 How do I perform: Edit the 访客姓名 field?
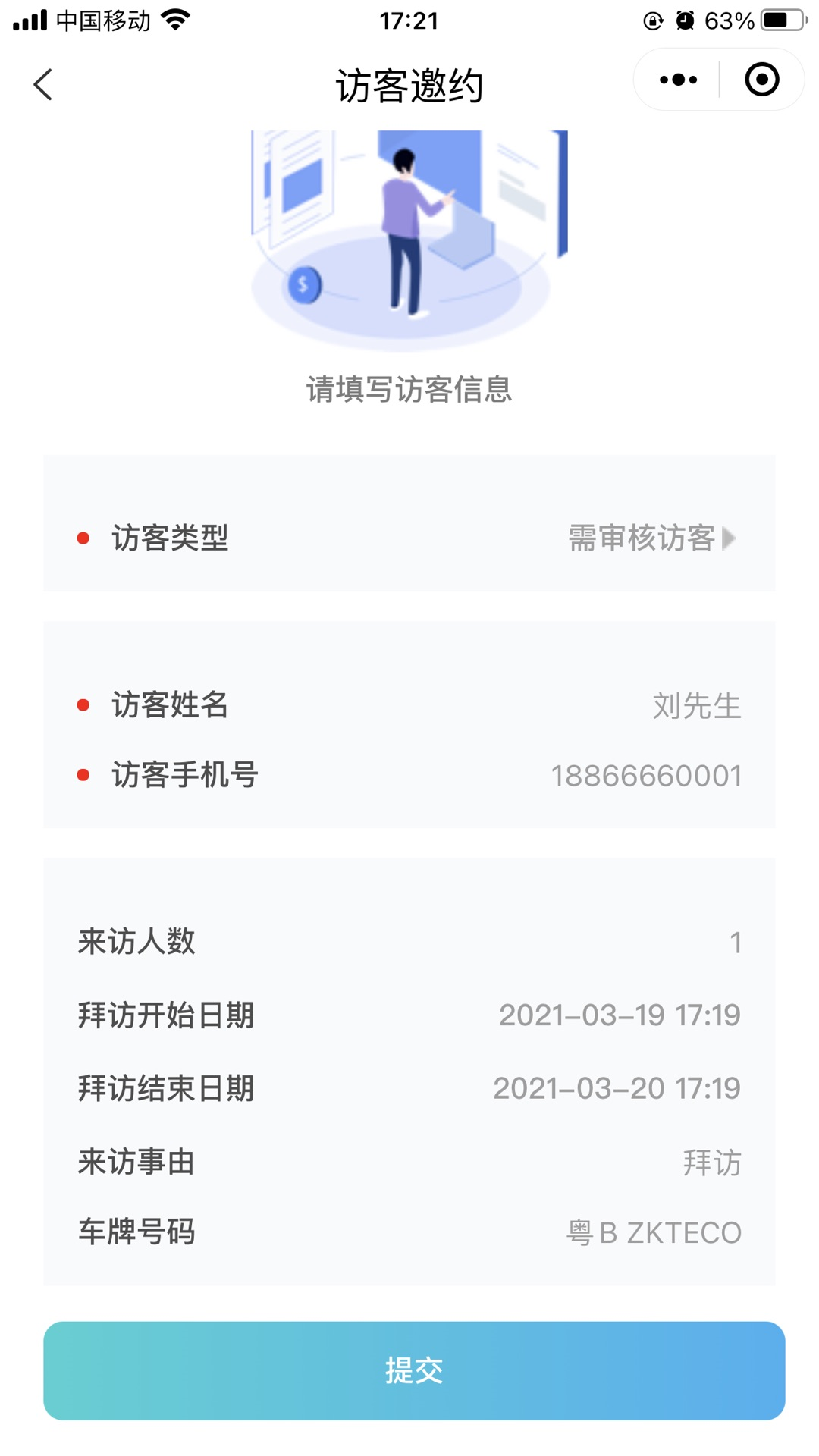tap(695, 705)
